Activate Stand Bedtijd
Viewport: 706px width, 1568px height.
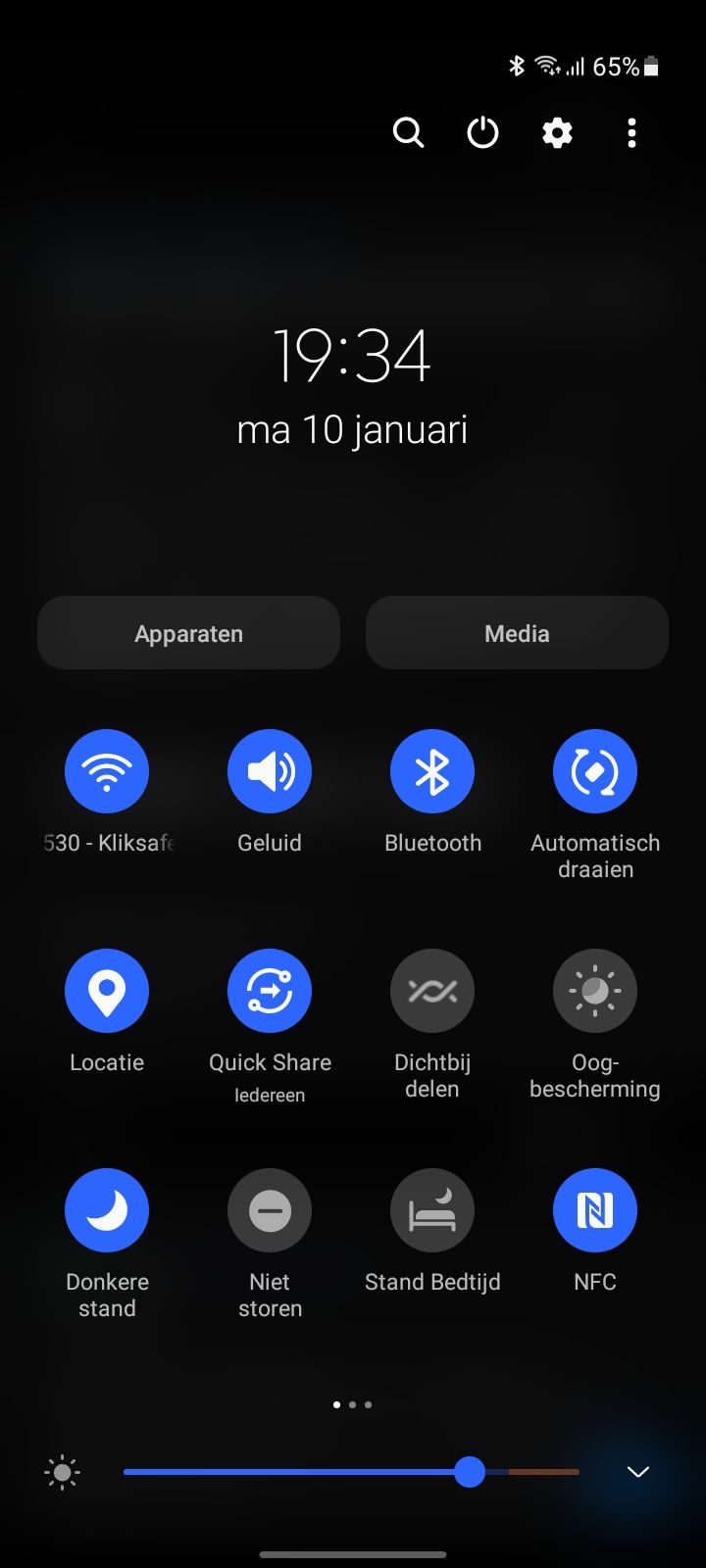click(432, 1211)
